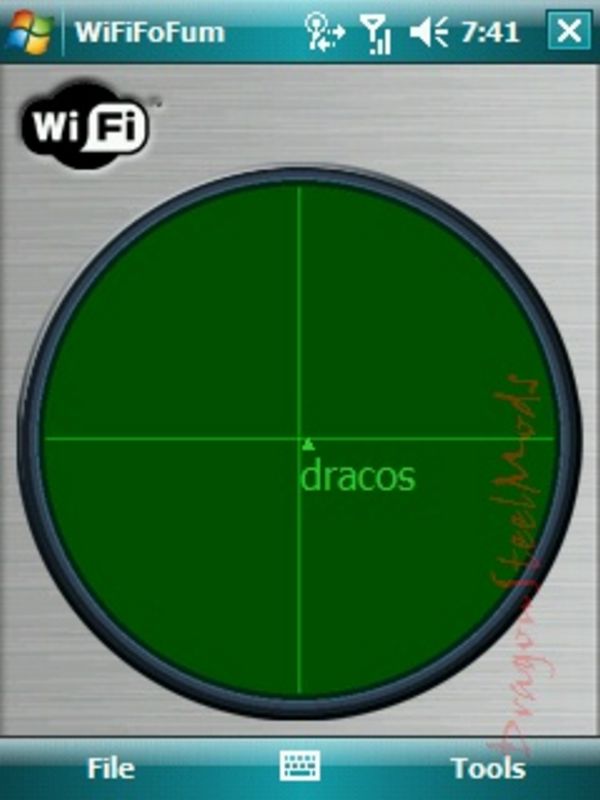
Task: Show the on-screen keyboard
Action: [300, 768]
